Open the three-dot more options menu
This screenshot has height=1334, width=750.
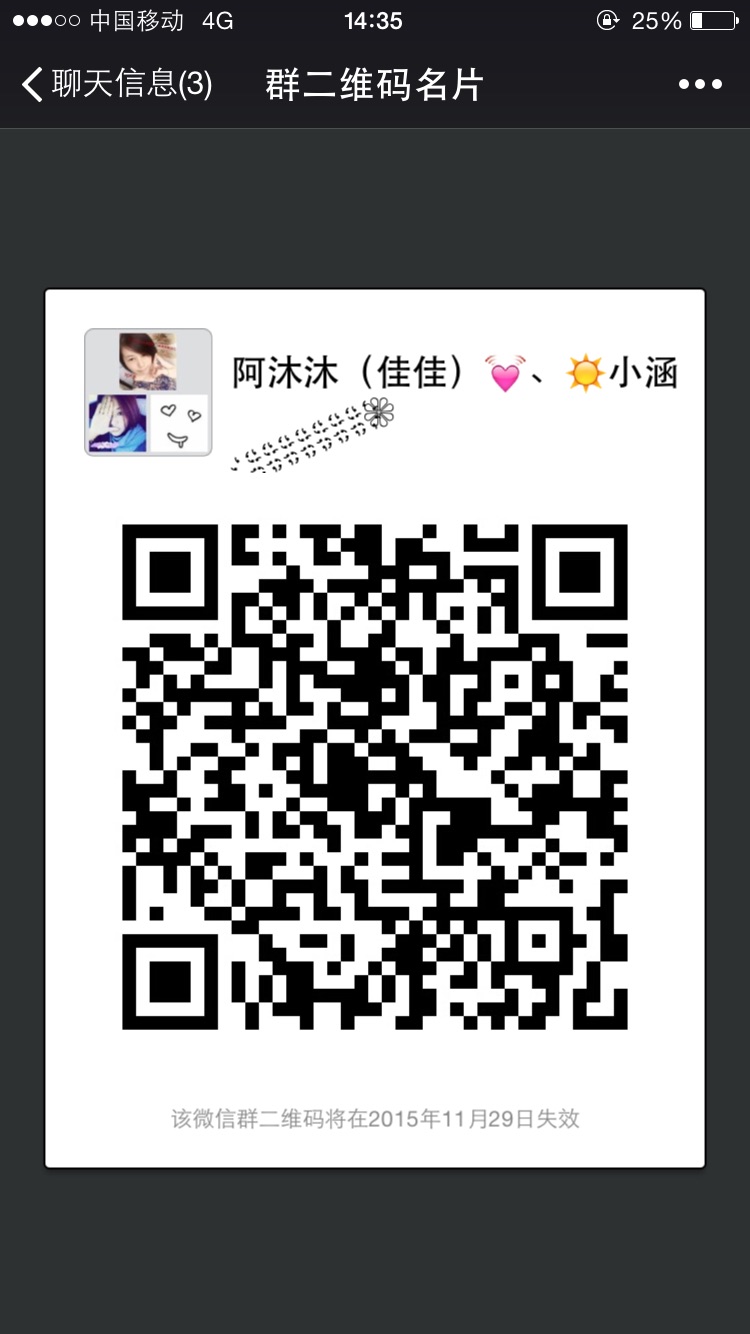699,85
